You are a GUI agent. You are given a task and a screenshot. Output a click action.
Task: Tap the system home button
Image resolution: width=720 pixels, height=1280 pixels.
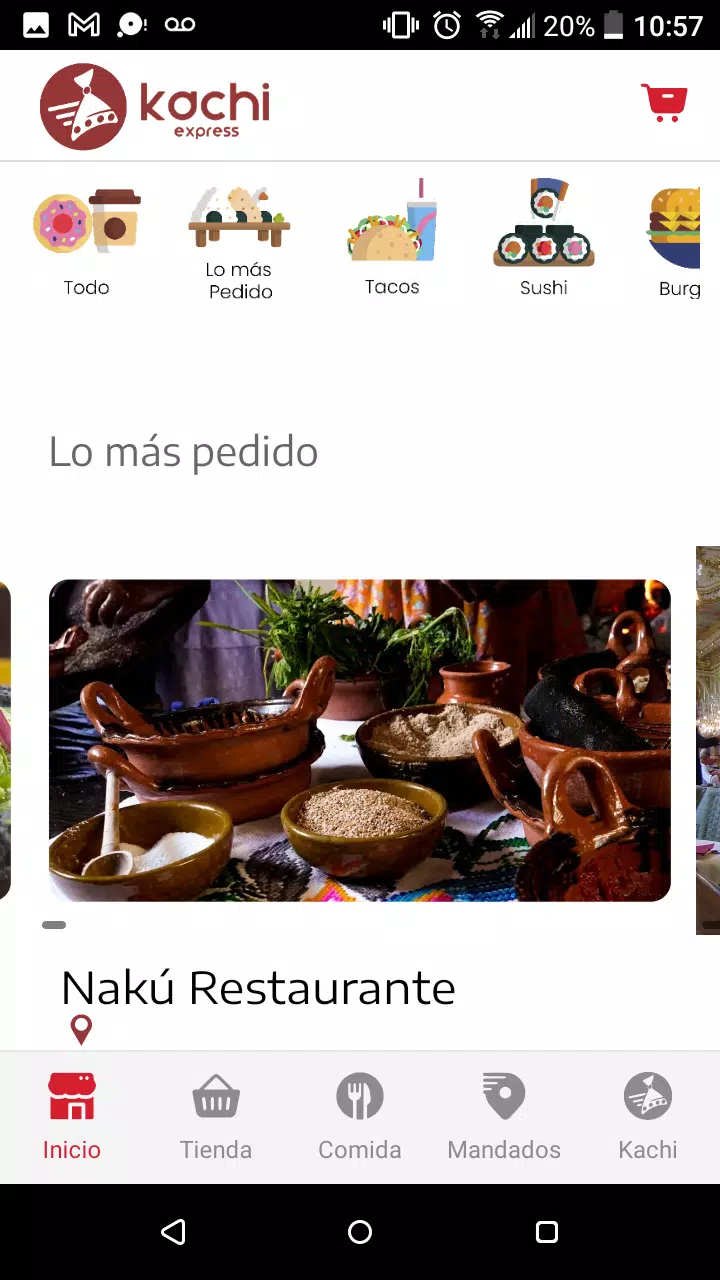[x=360, y=1232]
